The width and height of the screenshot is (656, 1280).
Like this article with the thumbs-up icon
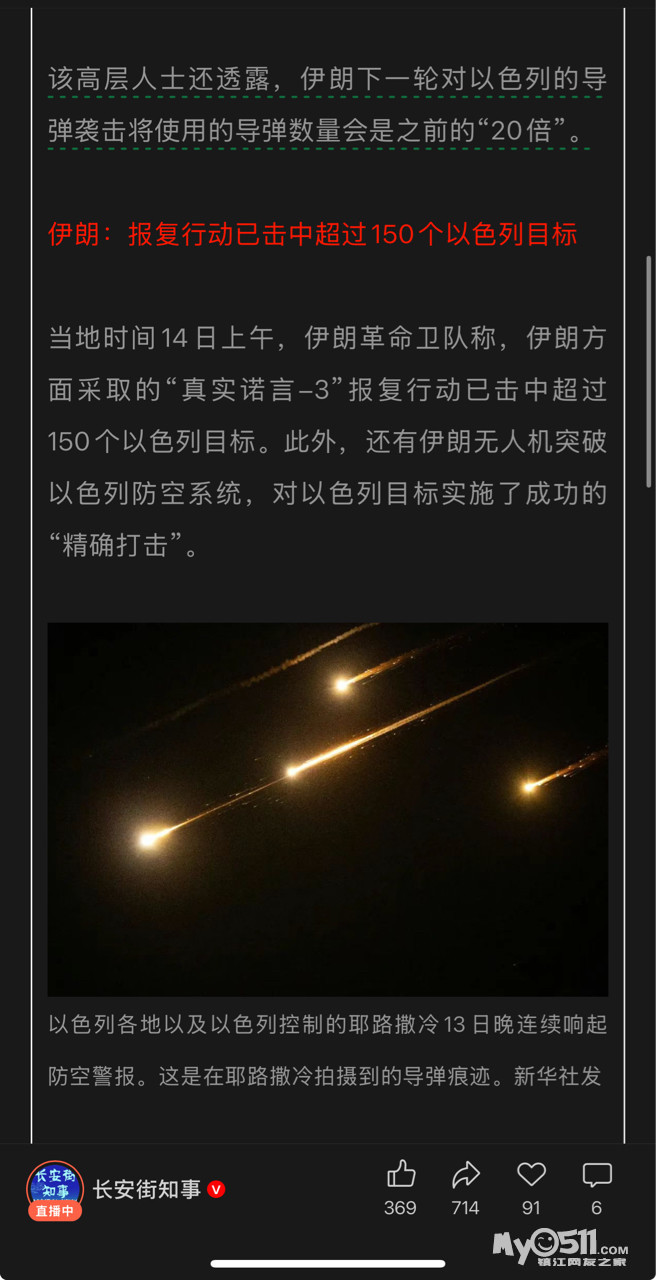[x=401, y=1174]
